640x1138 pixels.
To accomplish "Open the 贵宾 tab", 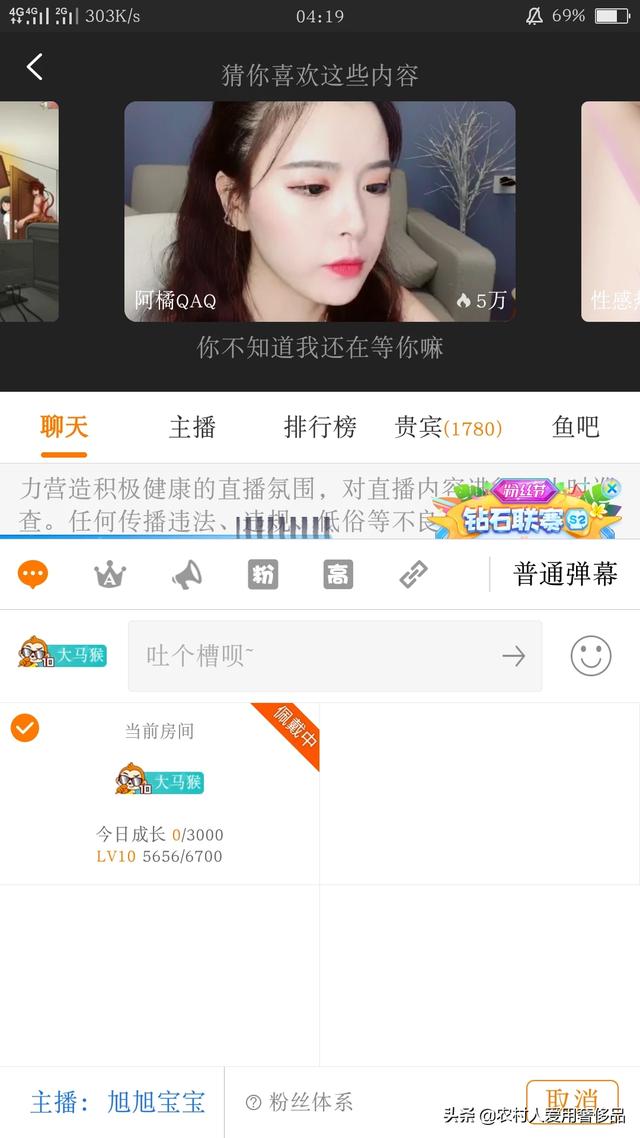I will [x=448, y=427].
